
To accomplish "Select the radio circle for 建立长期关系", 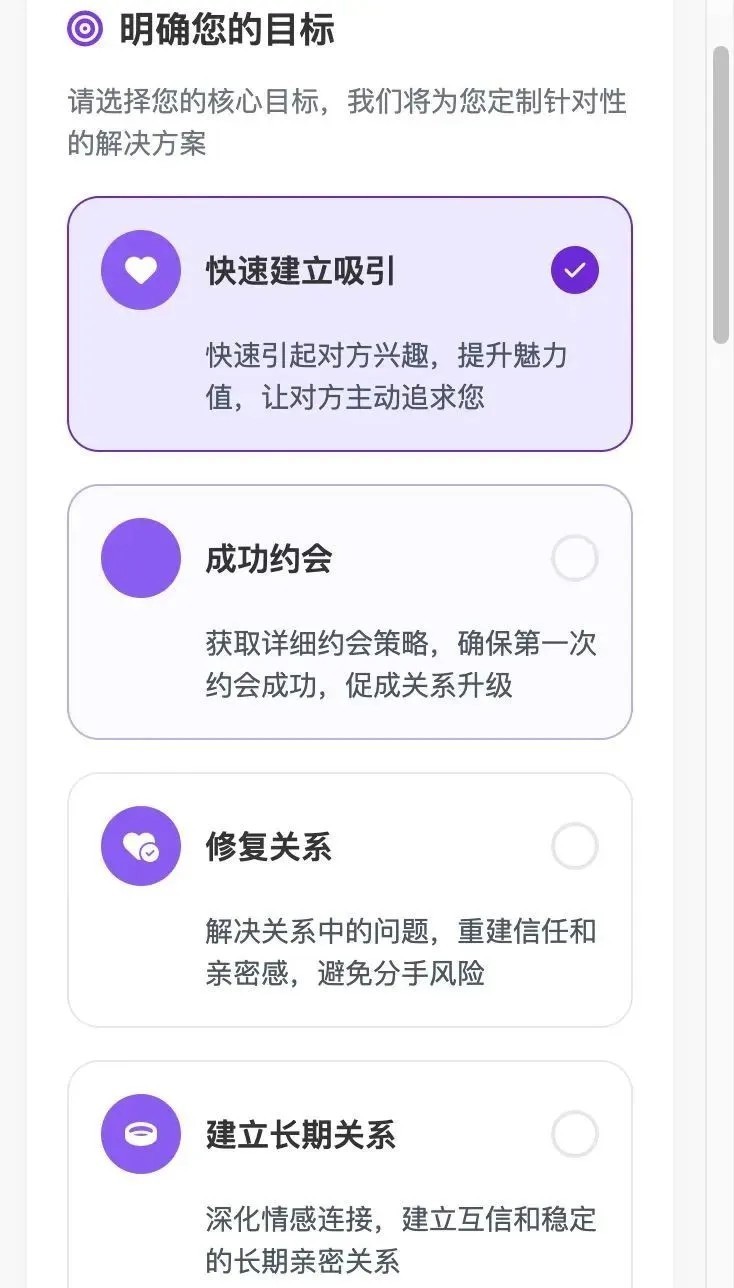I will (x=574, y=1134).
